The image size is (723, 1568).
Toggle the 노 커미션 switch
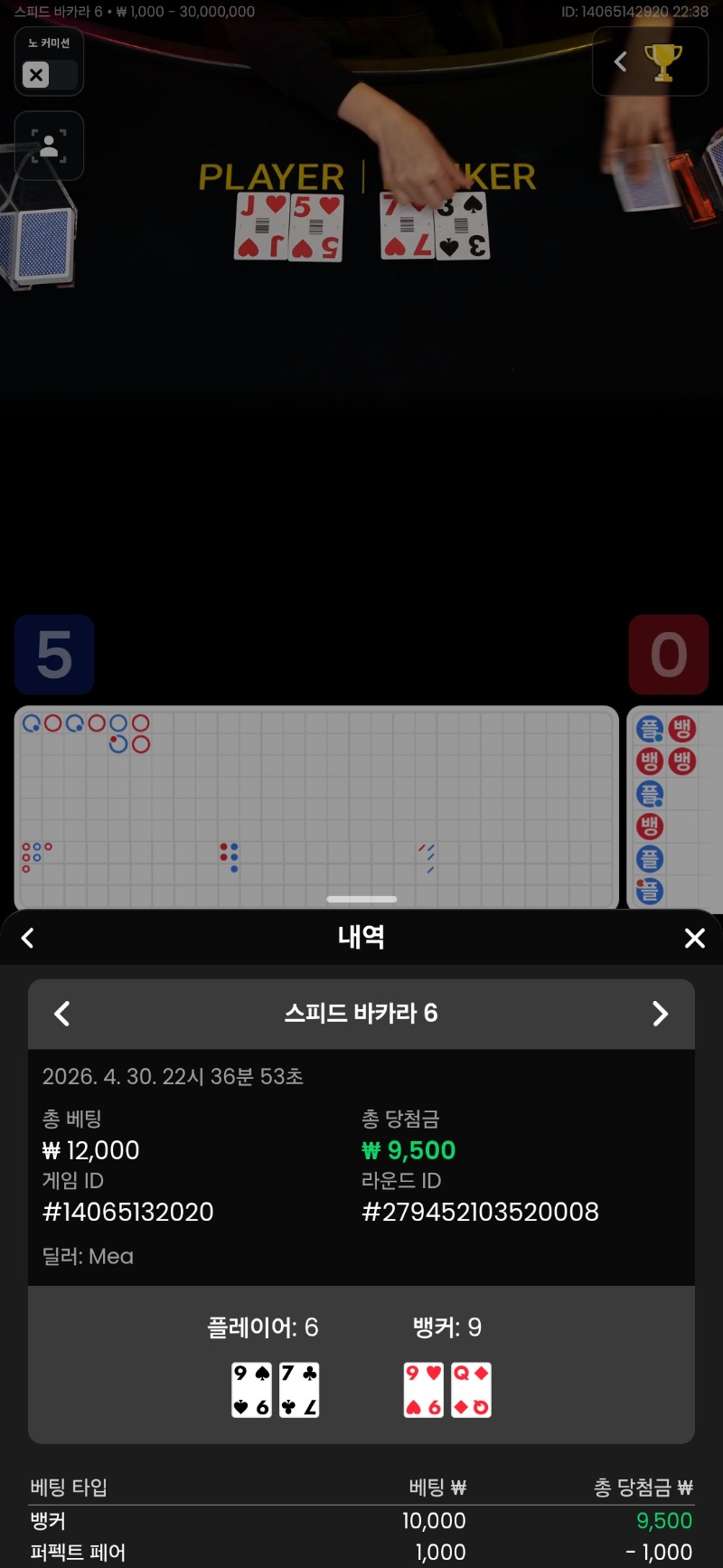coord(49,74)
